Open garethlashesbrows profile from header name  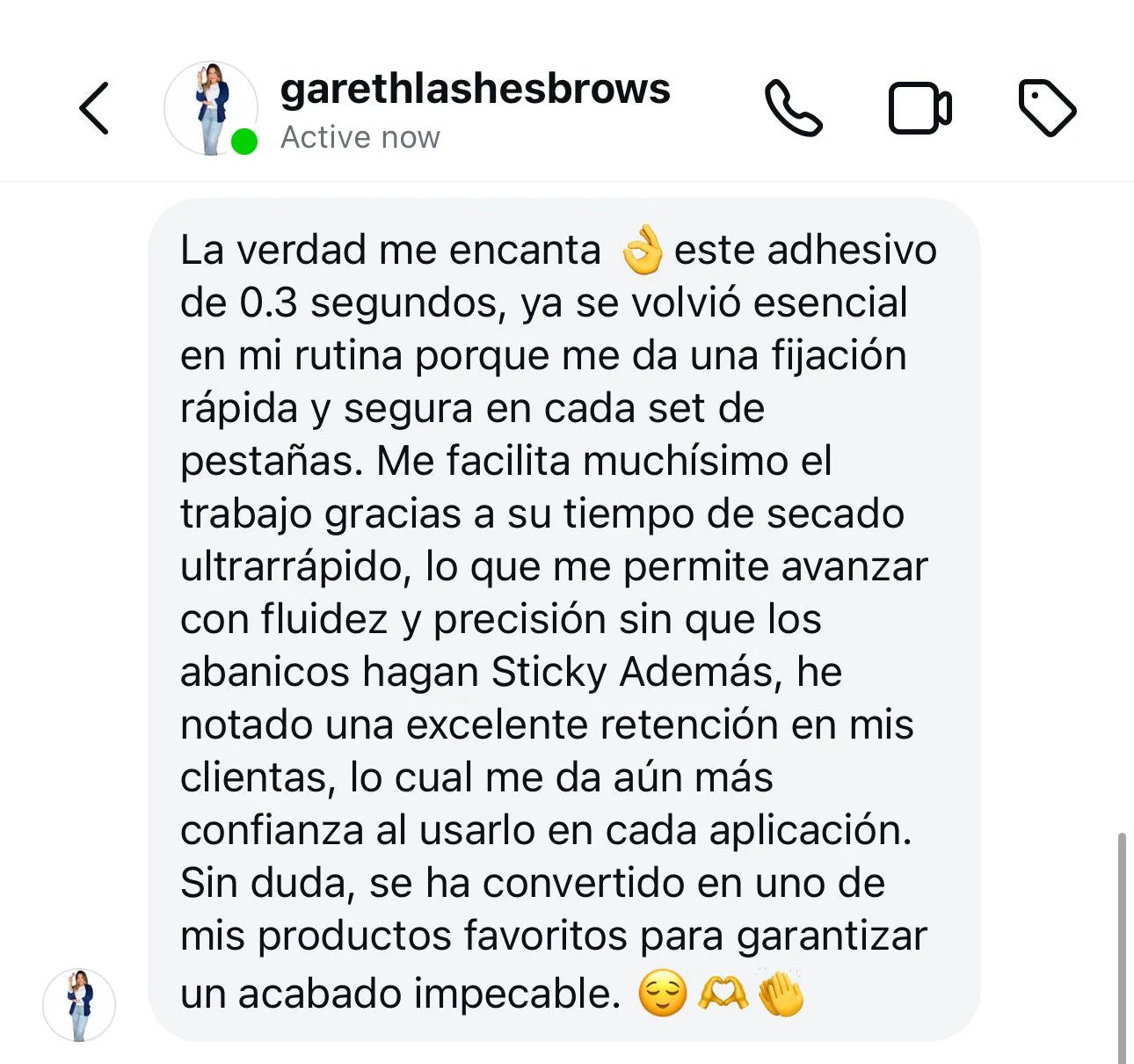pos(475,89)
